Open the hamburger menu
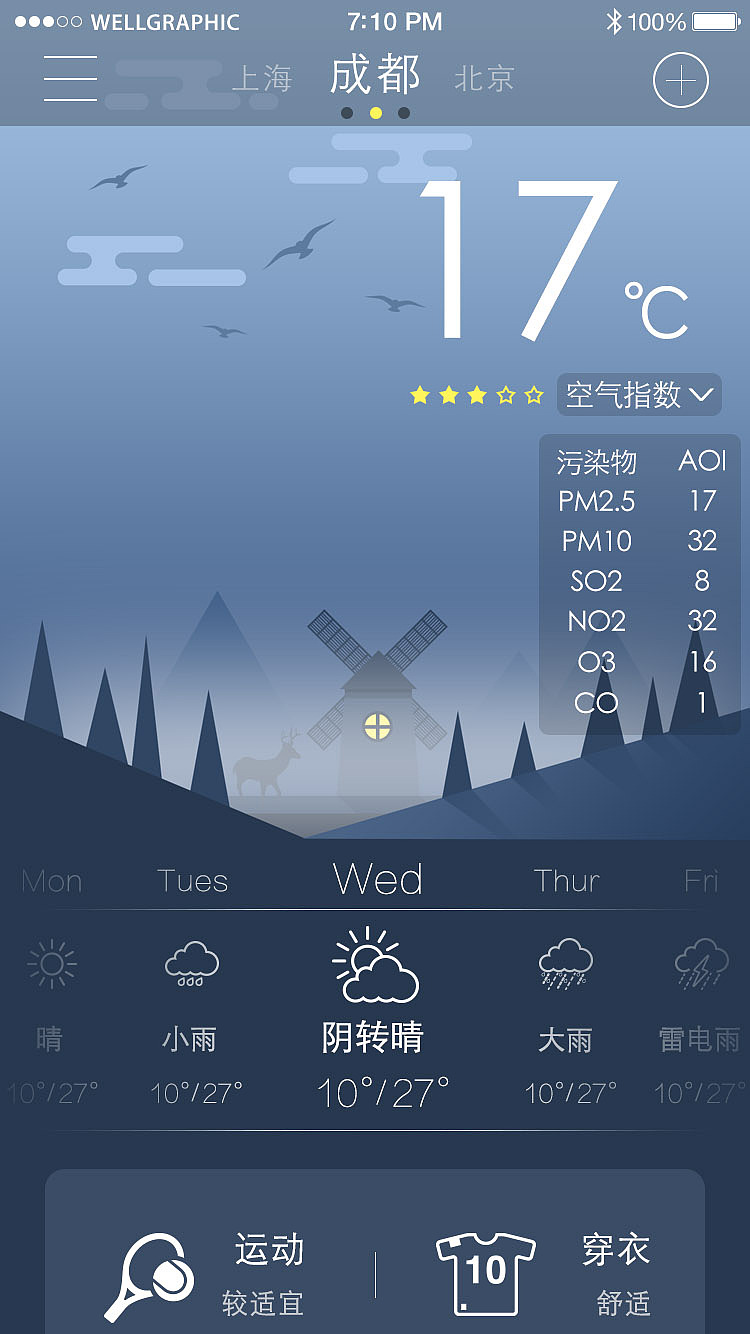750x1334 pixels. click(x=70, y=78)
